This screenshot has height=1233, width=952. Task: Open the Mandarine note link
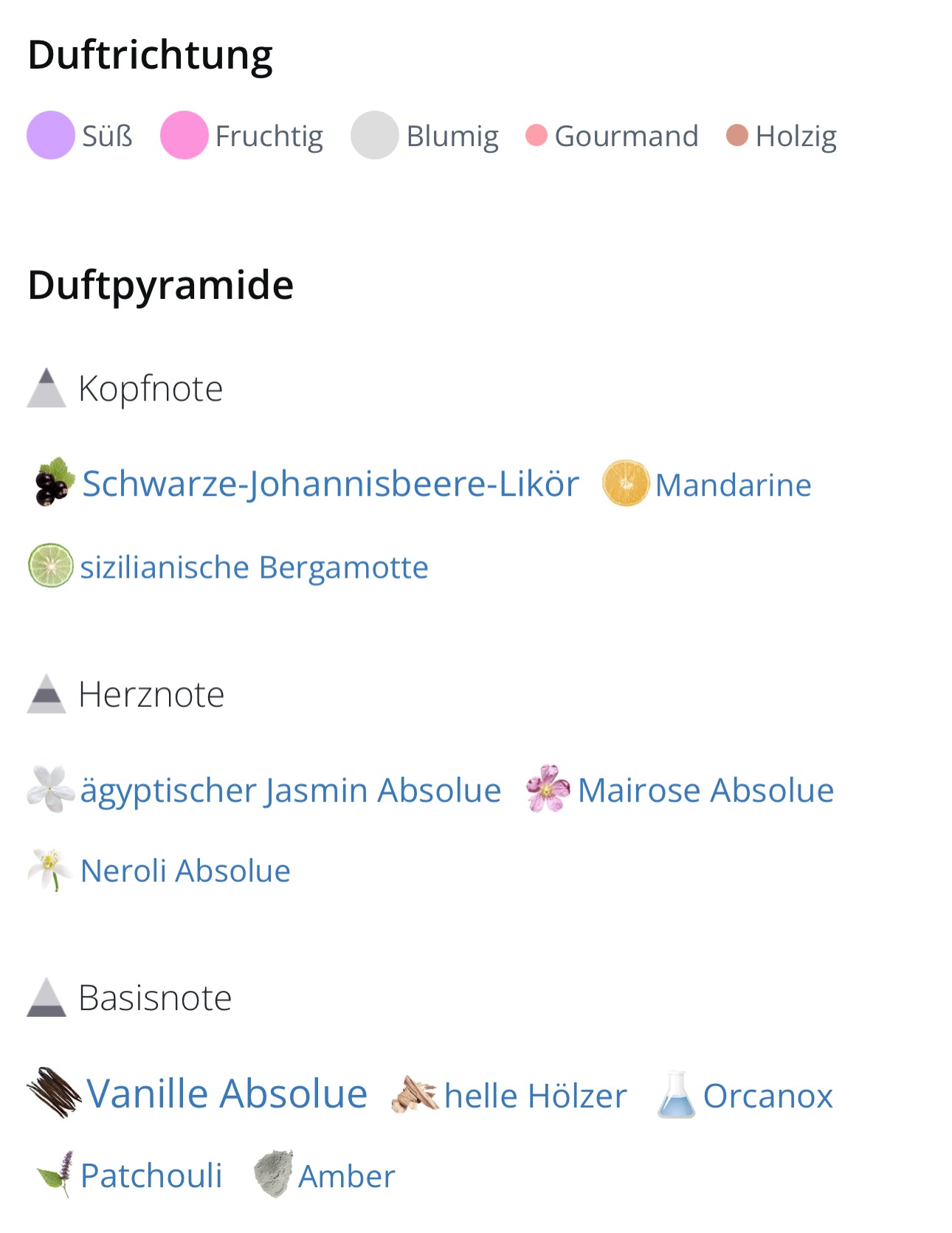point(733,486)
